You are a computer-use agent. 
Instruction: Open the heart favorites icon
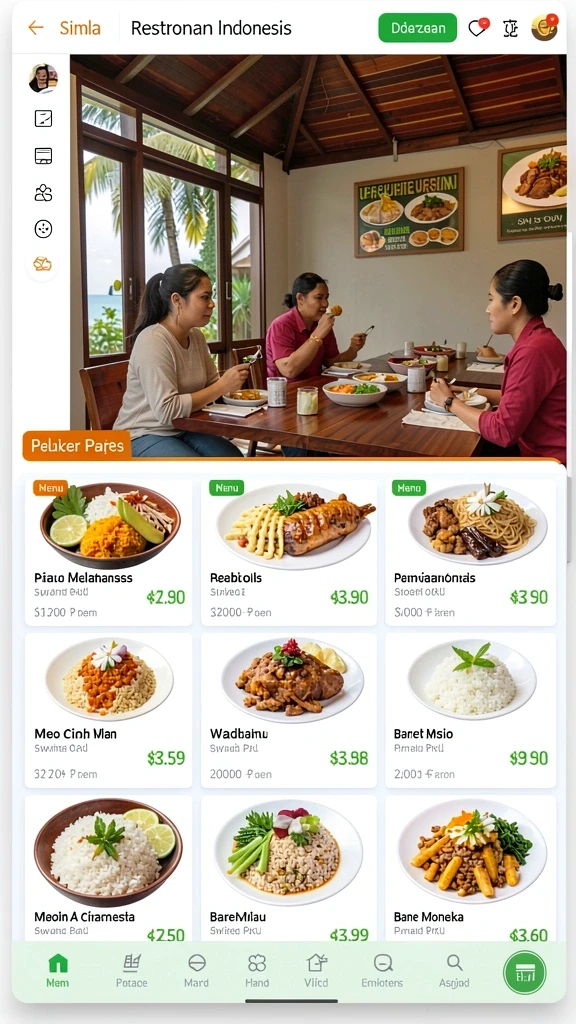coord(477,27)
